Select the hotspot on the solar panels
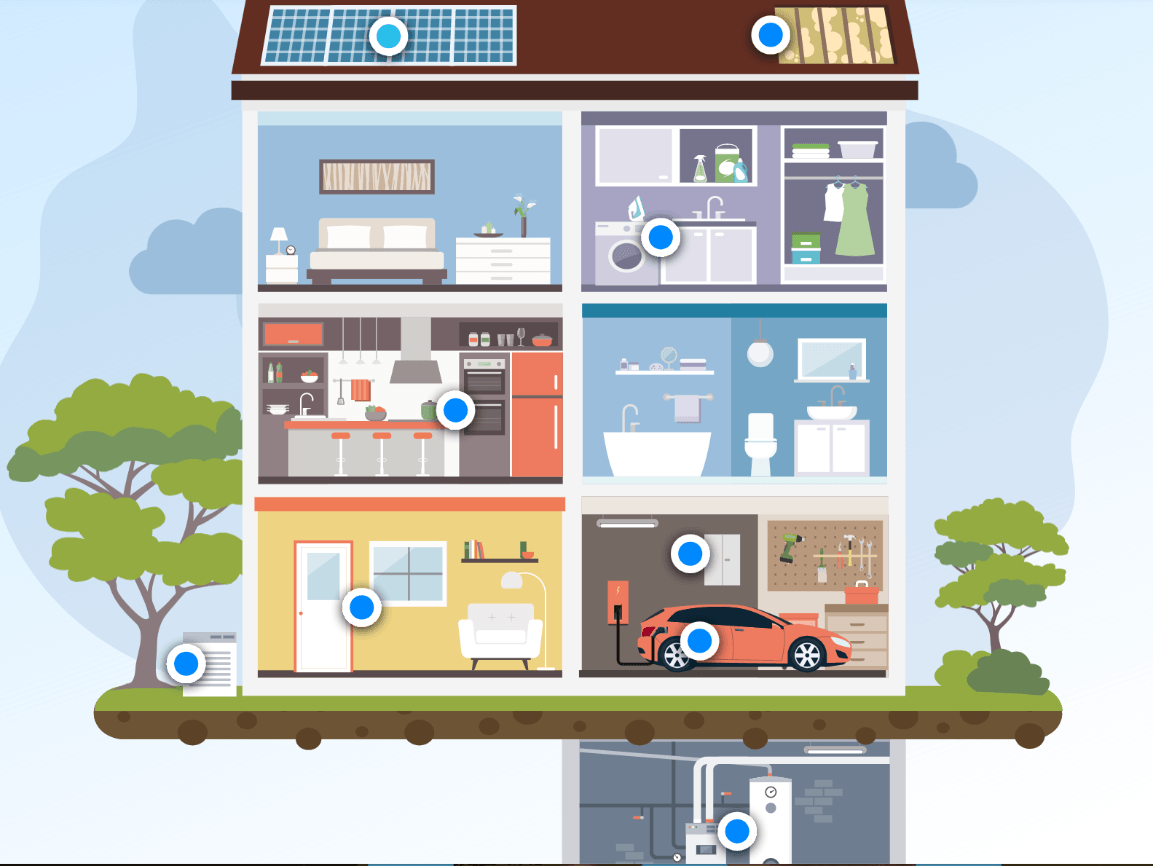Image resolution: width=1153 pixels, height=866 pixels. click(388, 35)
